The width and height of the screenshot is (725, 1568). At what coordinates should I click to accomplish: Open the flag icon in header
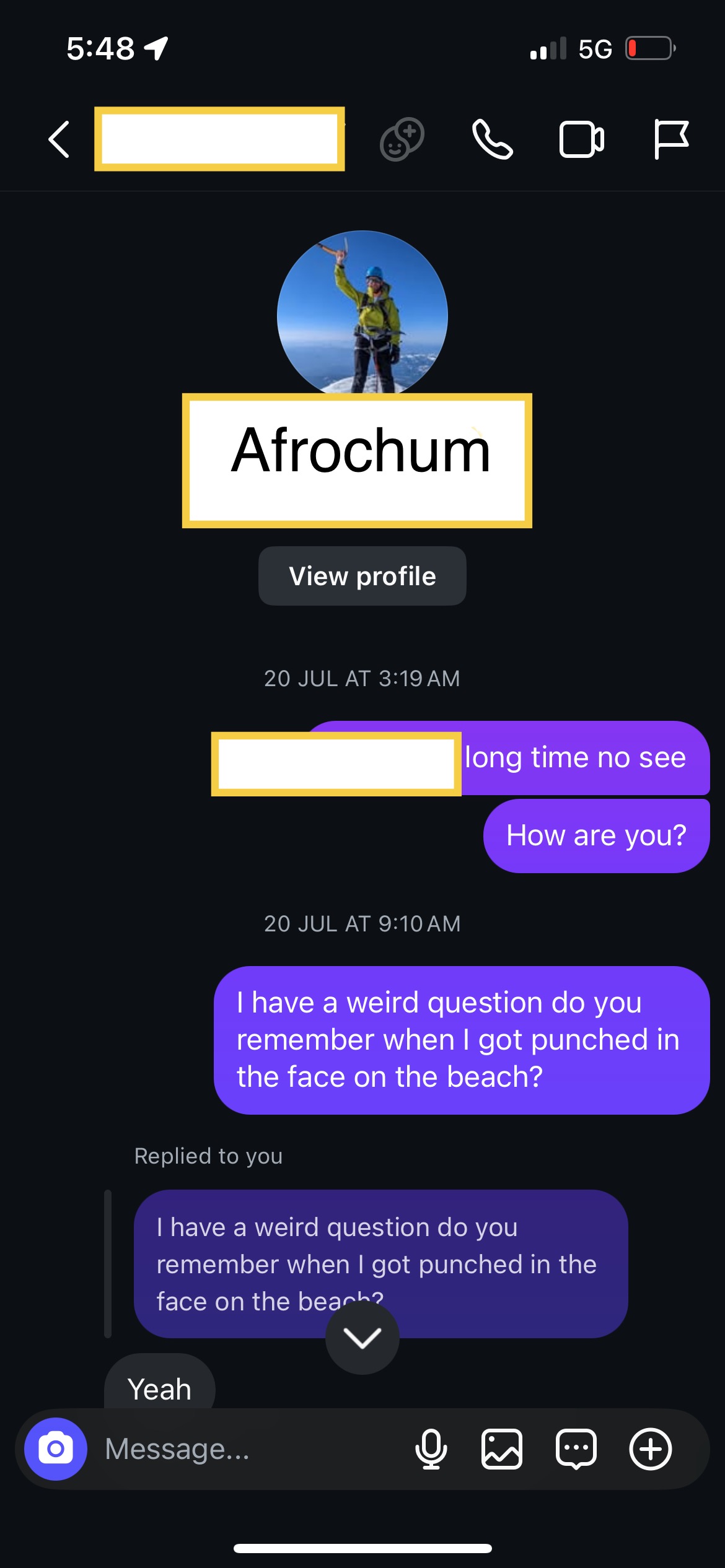coord(671,139)
